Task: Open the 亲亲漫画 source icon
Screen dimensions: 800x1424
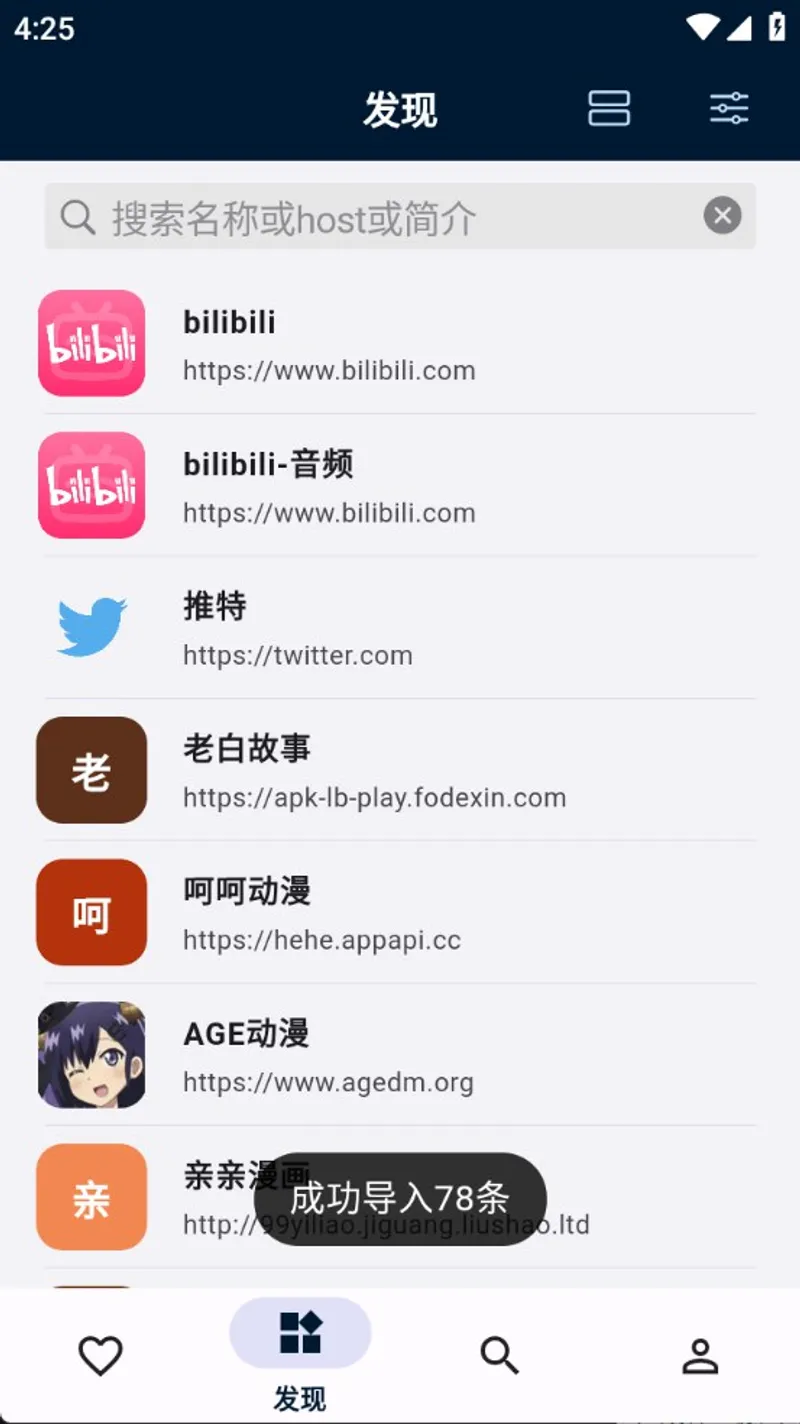Action: (x=91, y=1197)
